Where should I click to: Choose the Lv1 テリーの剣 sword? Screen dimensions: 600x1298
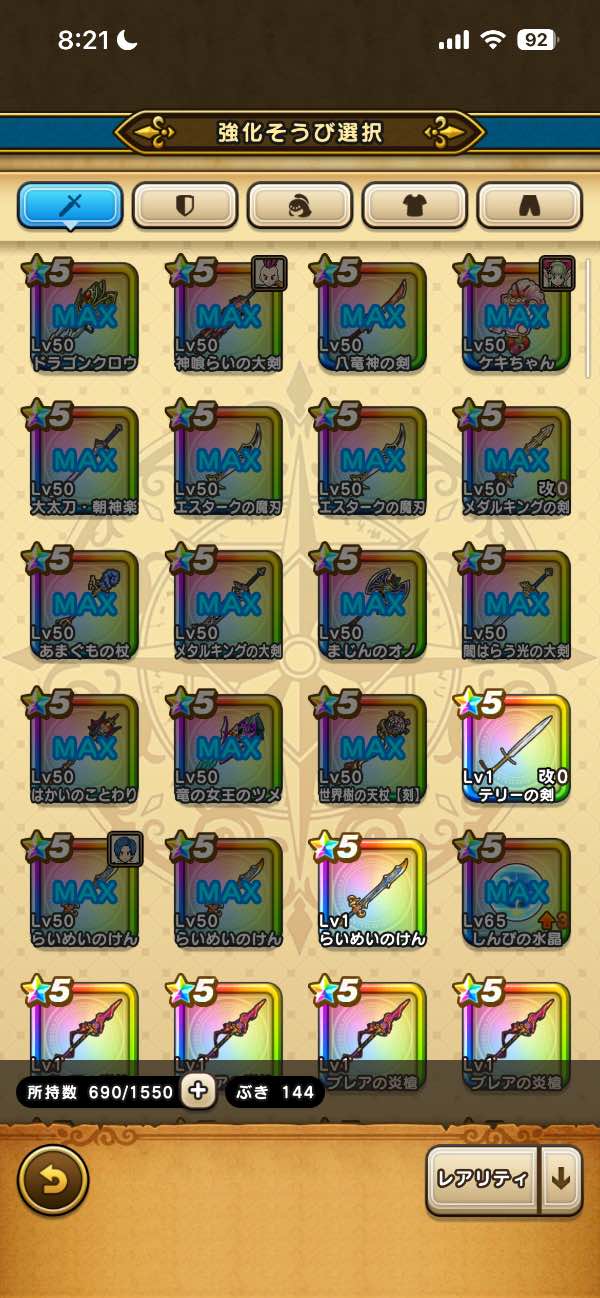pyautogui.click(x=516, y=748)
